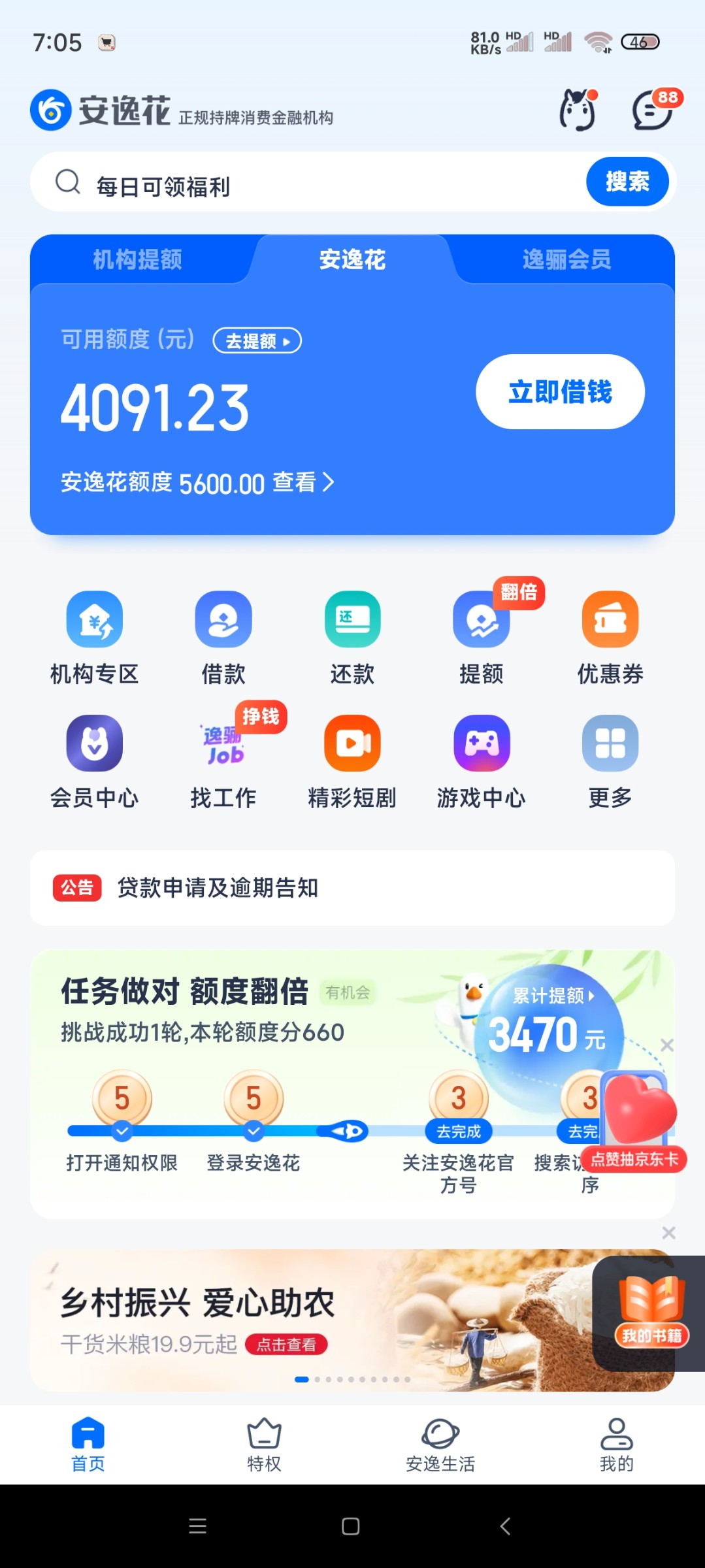Switch to the 逸骊会员 tab
This screenshot has height=1568, width=705.
[x=566, y=259]
